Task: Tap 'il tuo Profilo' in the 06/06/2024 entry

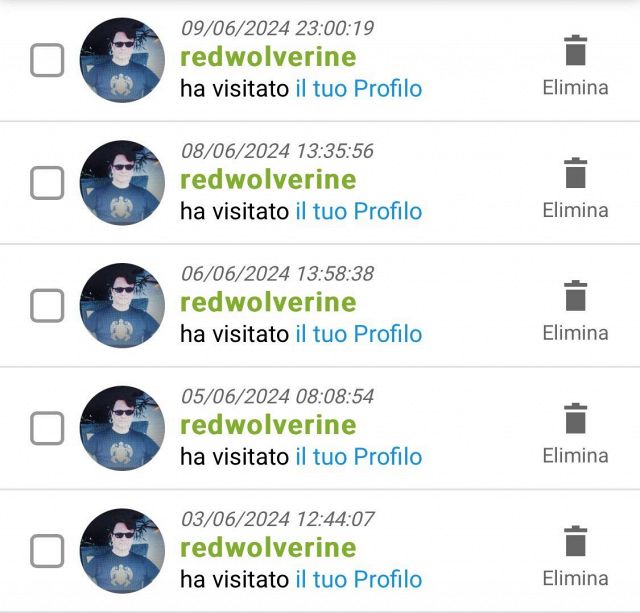Action: (x=358, y=334)
